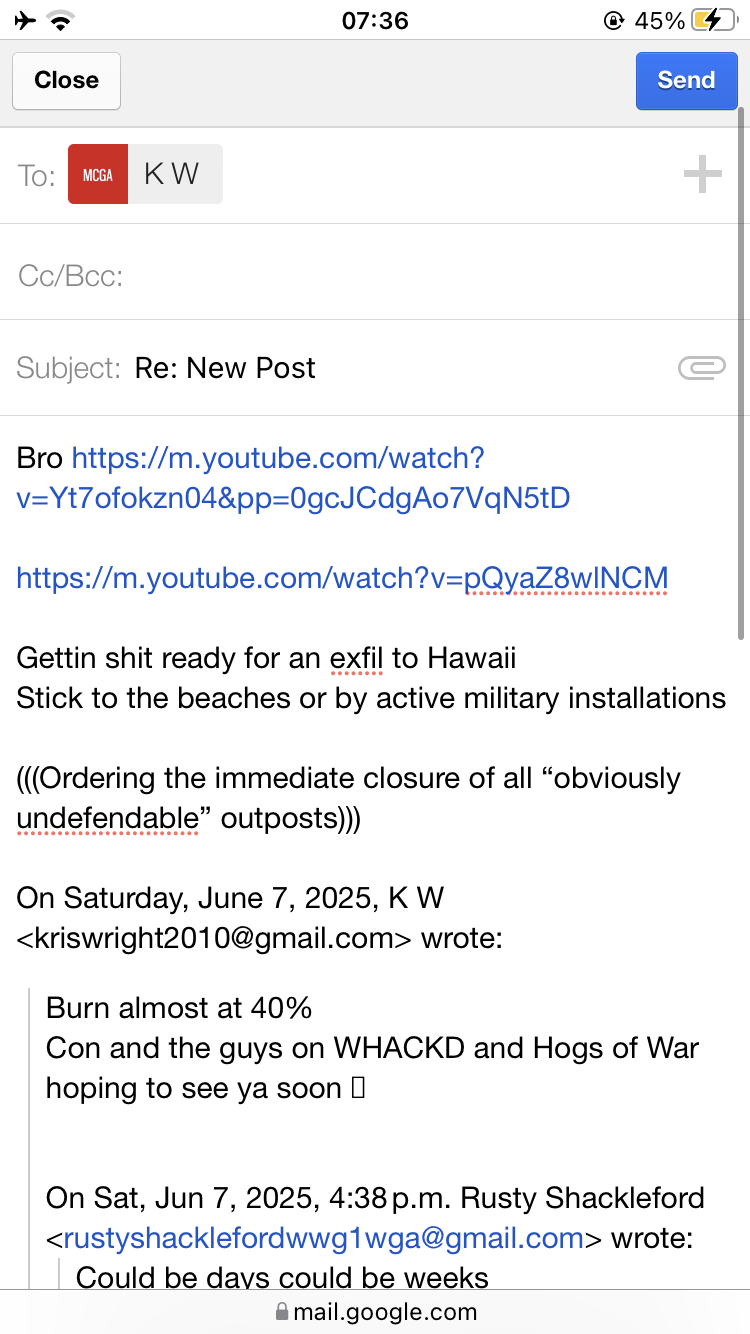The image size is (750, 1334).
Task: Open the first YouTube link after Bro
Action: (x=293, y=478)
